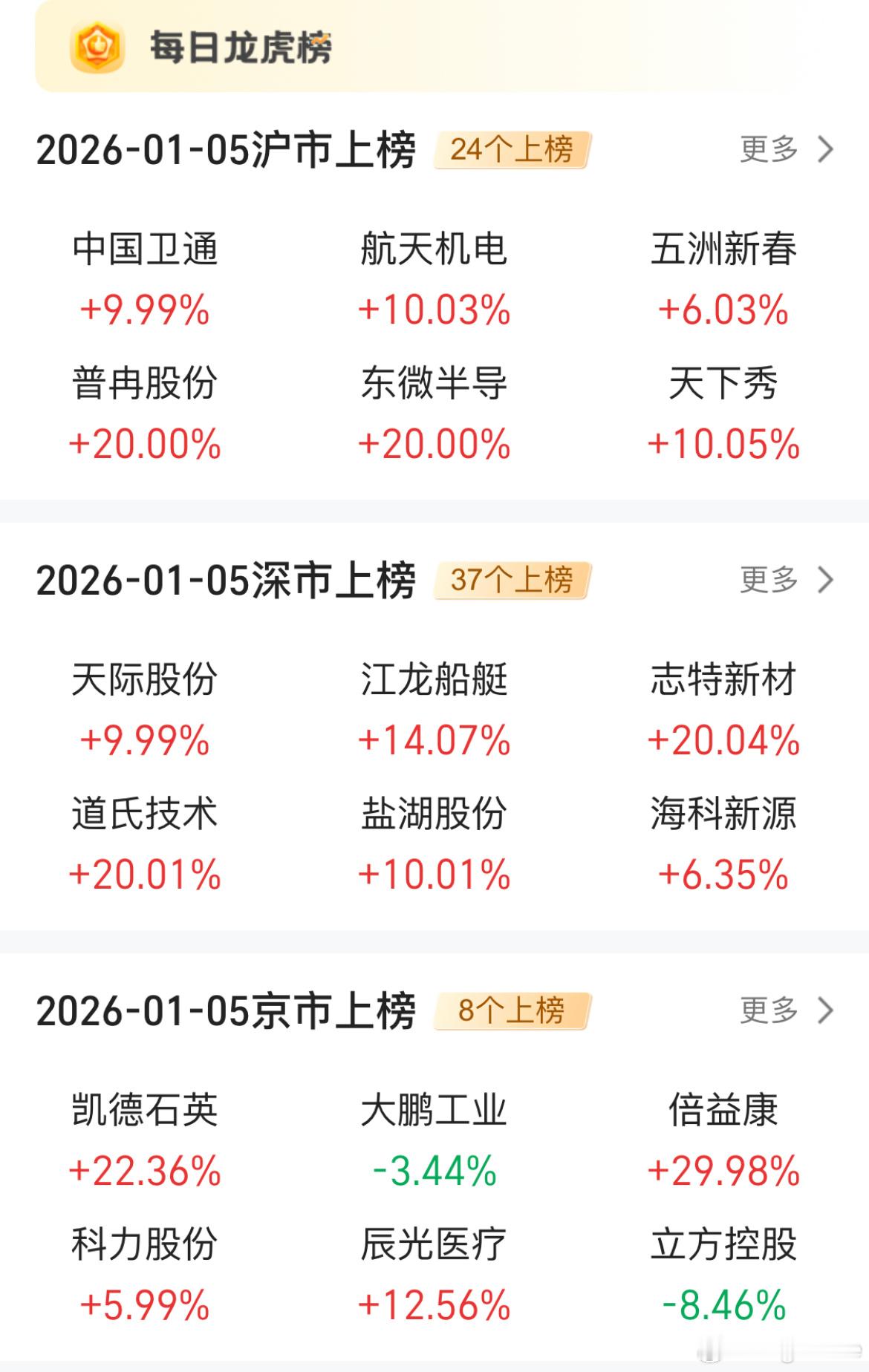Open 更多 for 深市上榜 list
Screen dimensions: 869x1372
click(787, 580)
